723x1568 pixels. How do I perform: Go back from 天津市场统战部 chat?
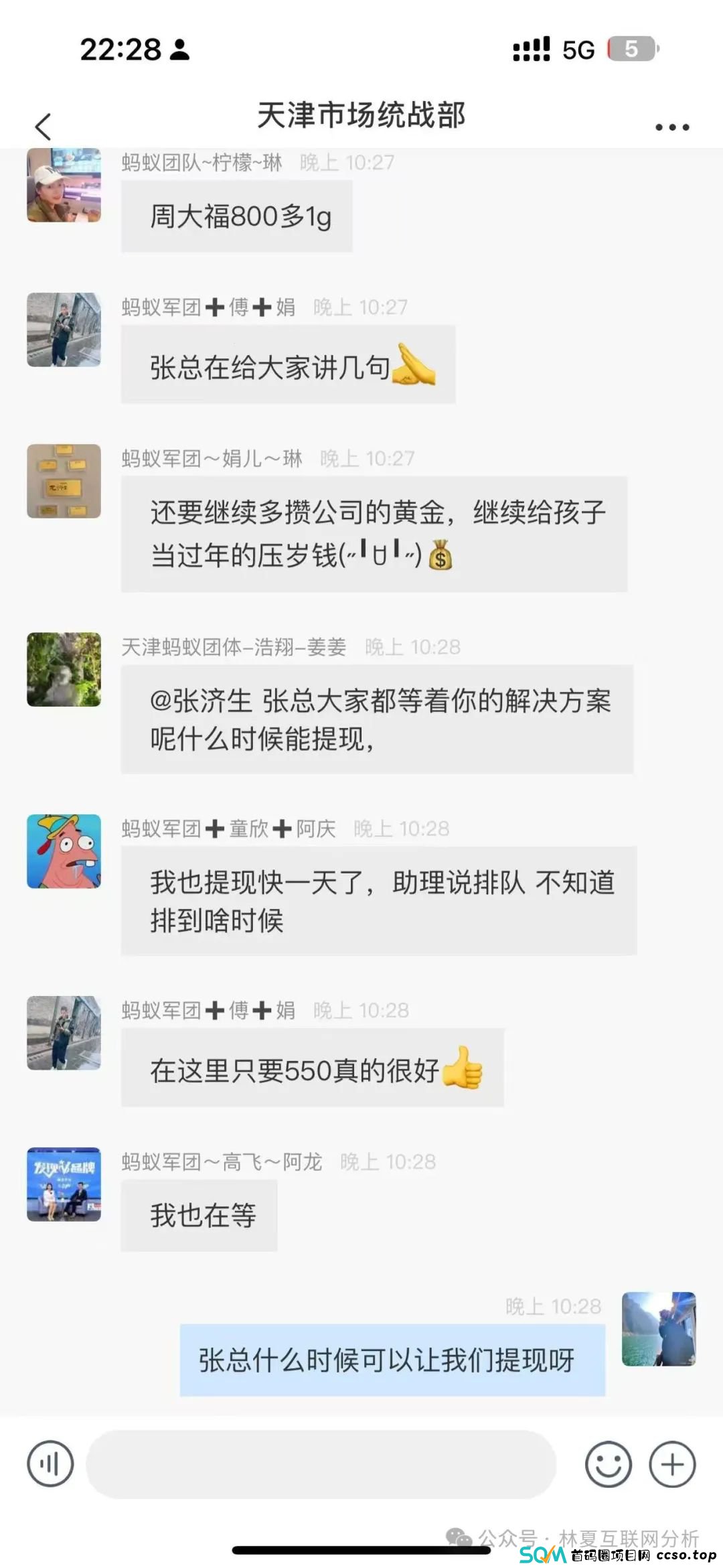44,127
